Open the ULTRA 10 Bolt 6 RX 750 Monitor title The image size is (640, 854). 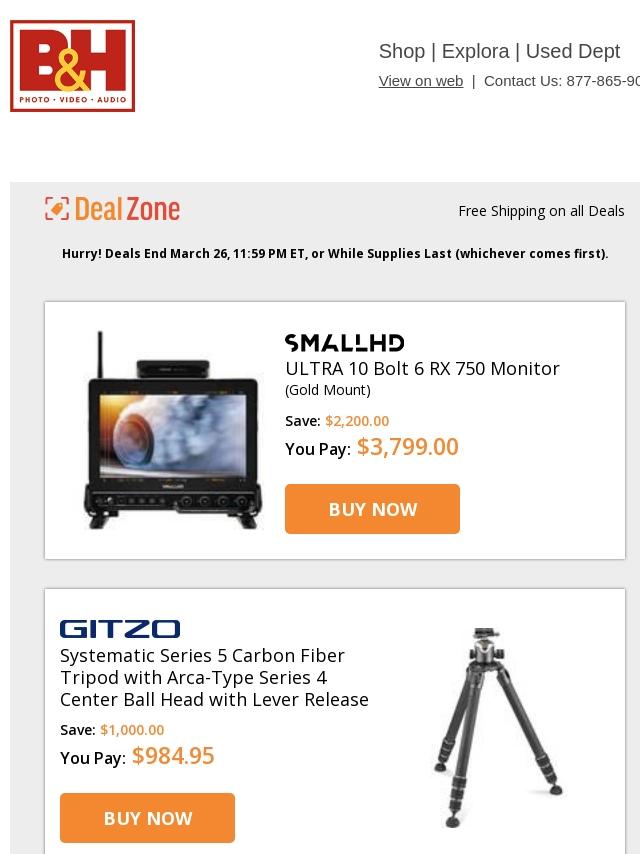[x=422, y=368]
